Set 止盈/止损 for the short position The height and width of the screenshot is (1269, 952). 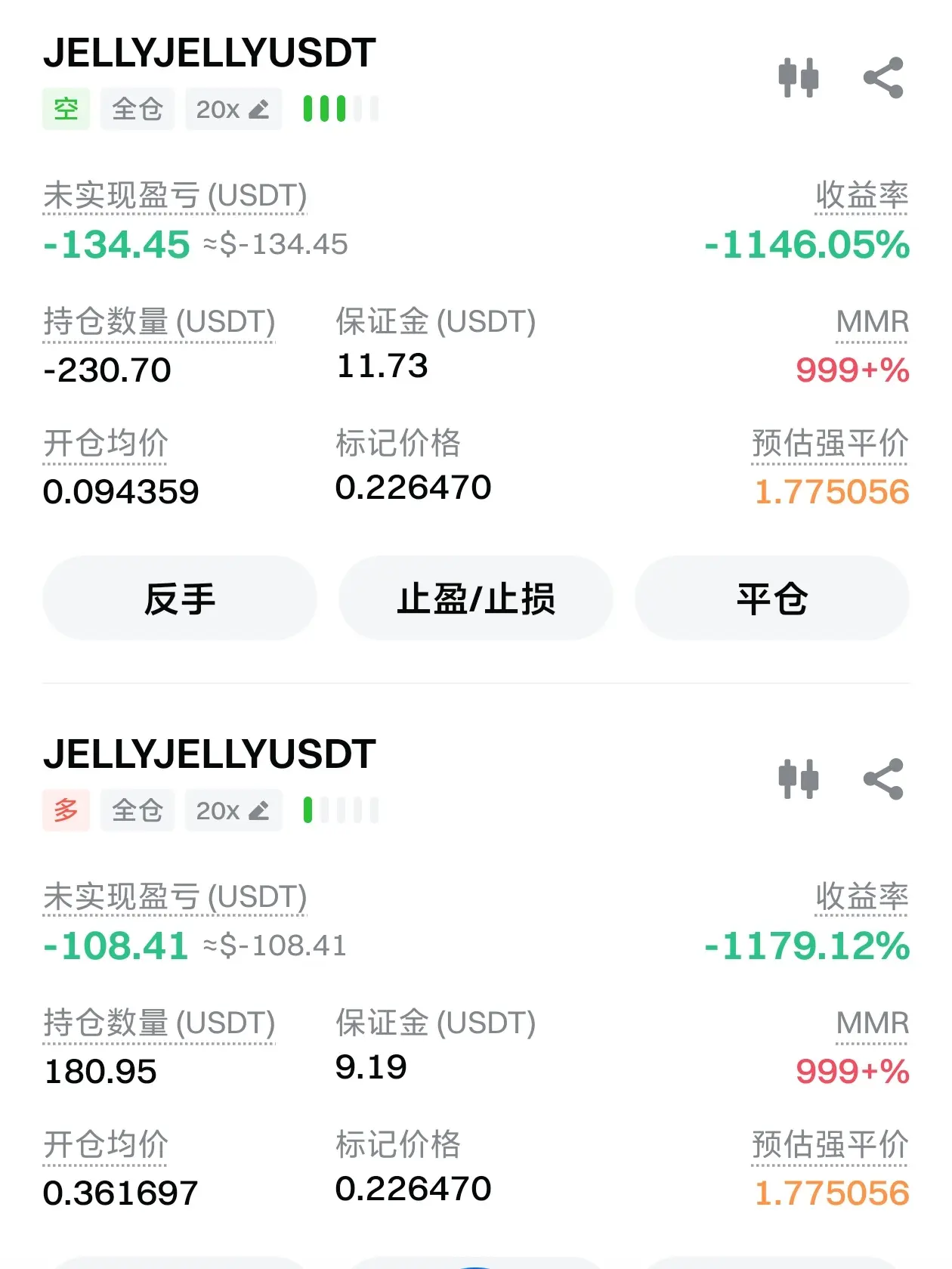point(476,599)
